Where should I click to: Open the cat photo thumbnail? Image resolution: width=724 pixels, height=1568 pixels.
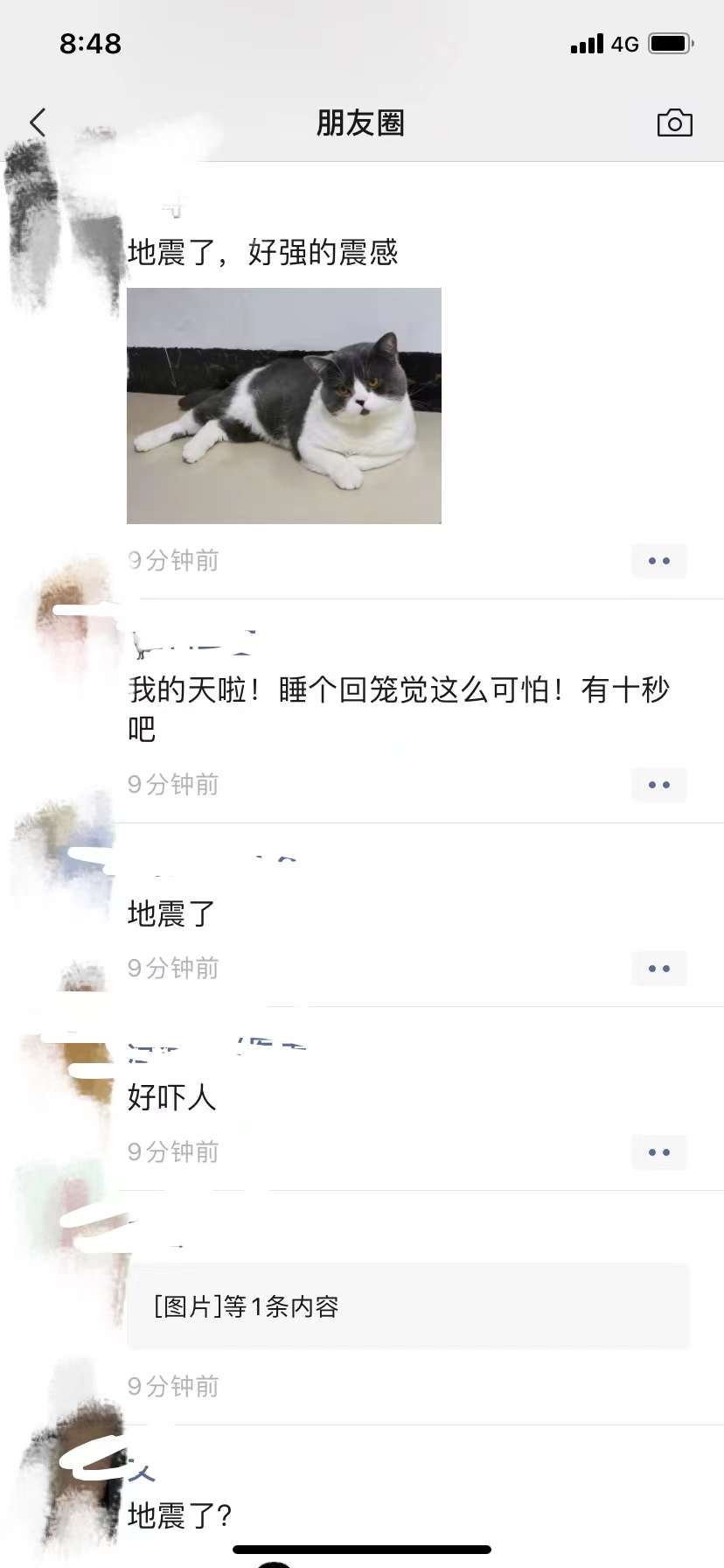pos(284,406)
